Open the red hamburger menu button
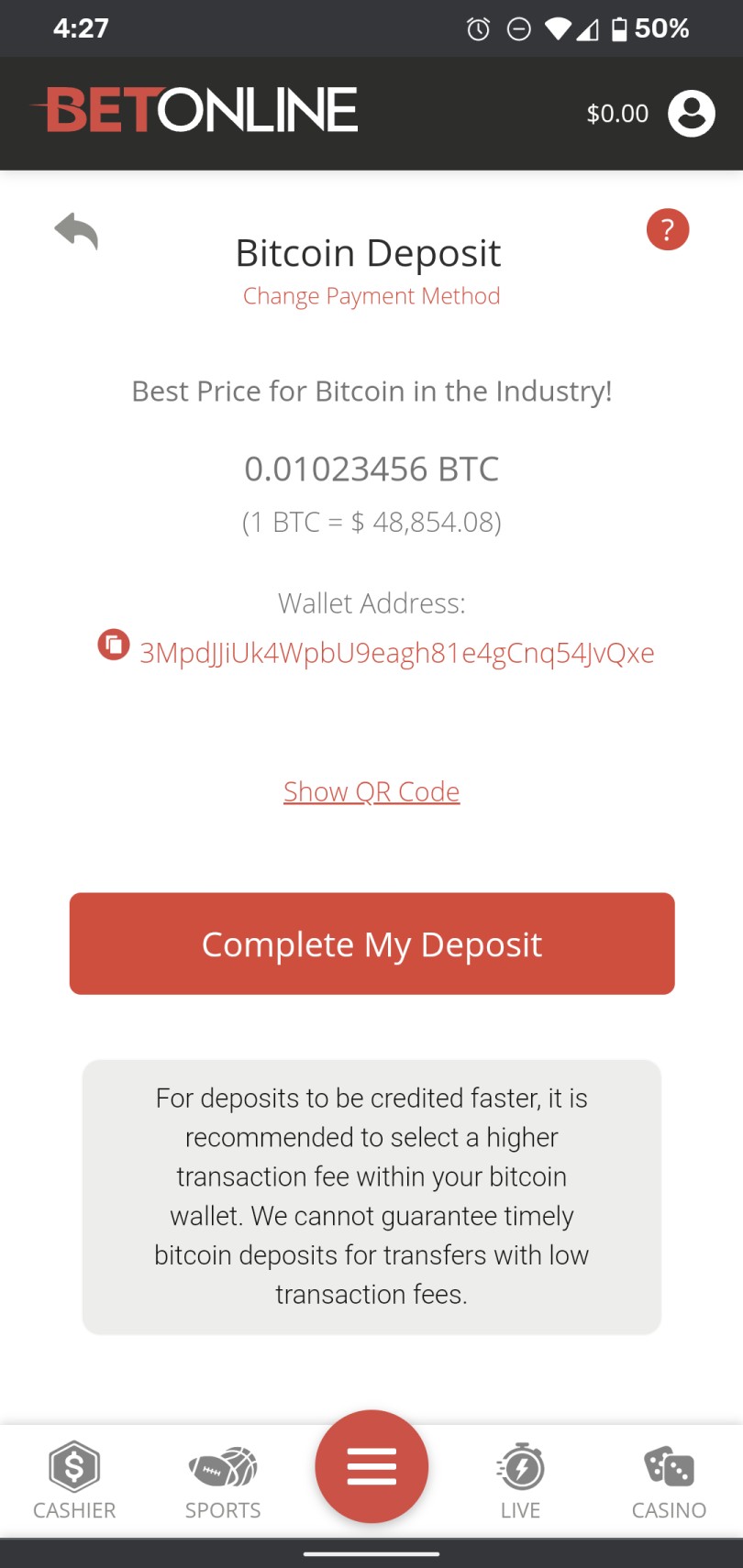This screenshot has width=743, height=1568. coord(371,1466)
